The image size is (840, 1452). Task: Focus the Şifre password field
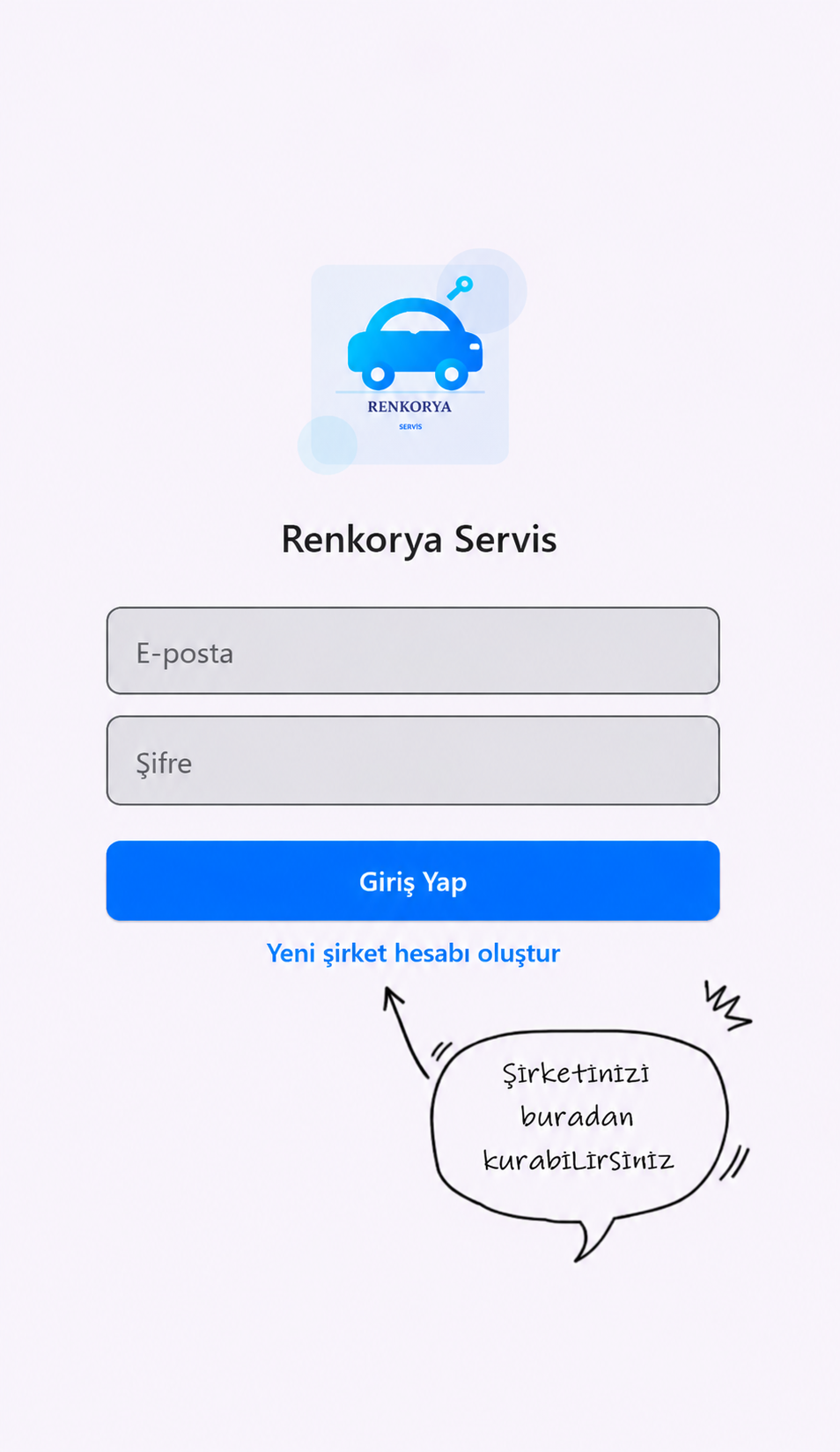pyautogui.click(x=413, y=761)
